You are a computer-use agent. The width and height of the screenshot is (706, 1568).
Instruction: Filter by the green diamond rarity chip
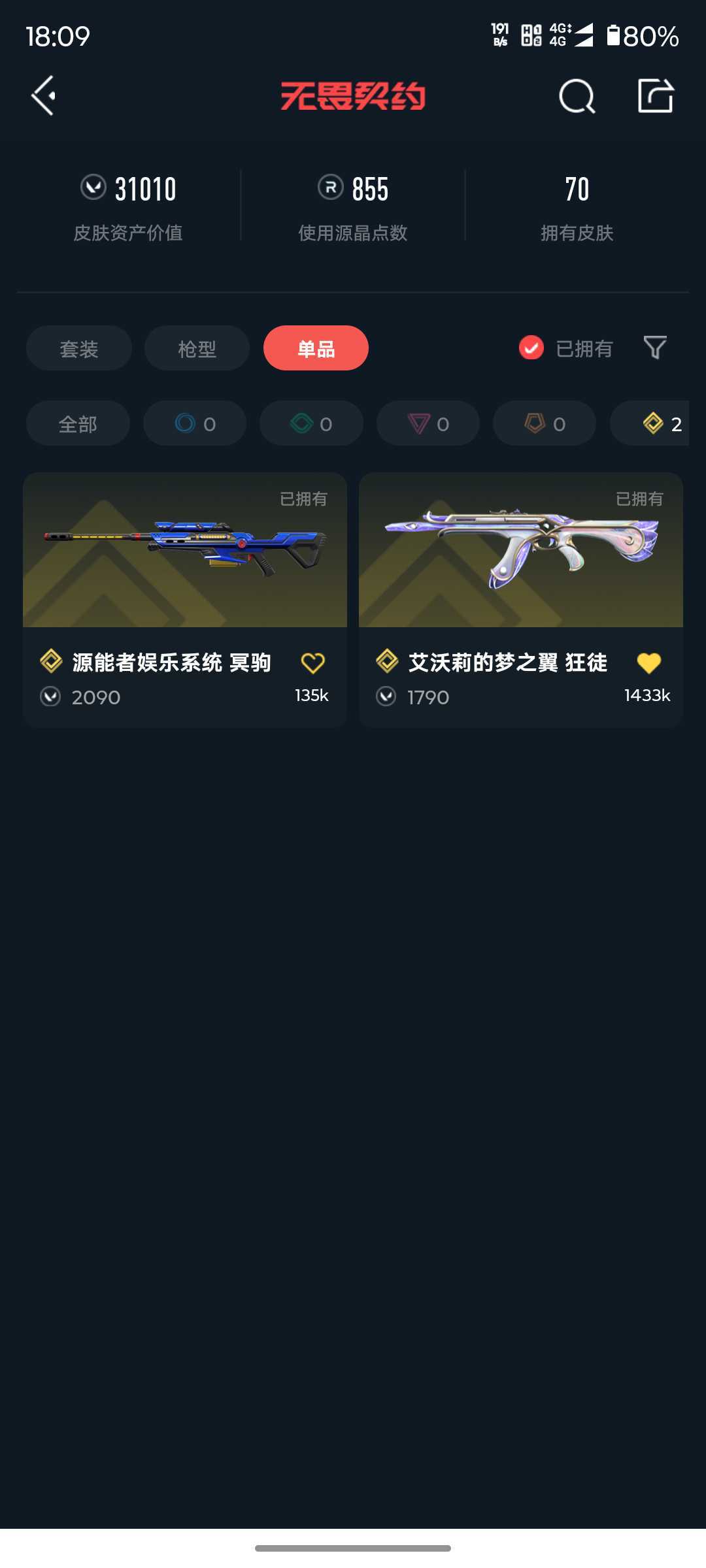(311, 423)
